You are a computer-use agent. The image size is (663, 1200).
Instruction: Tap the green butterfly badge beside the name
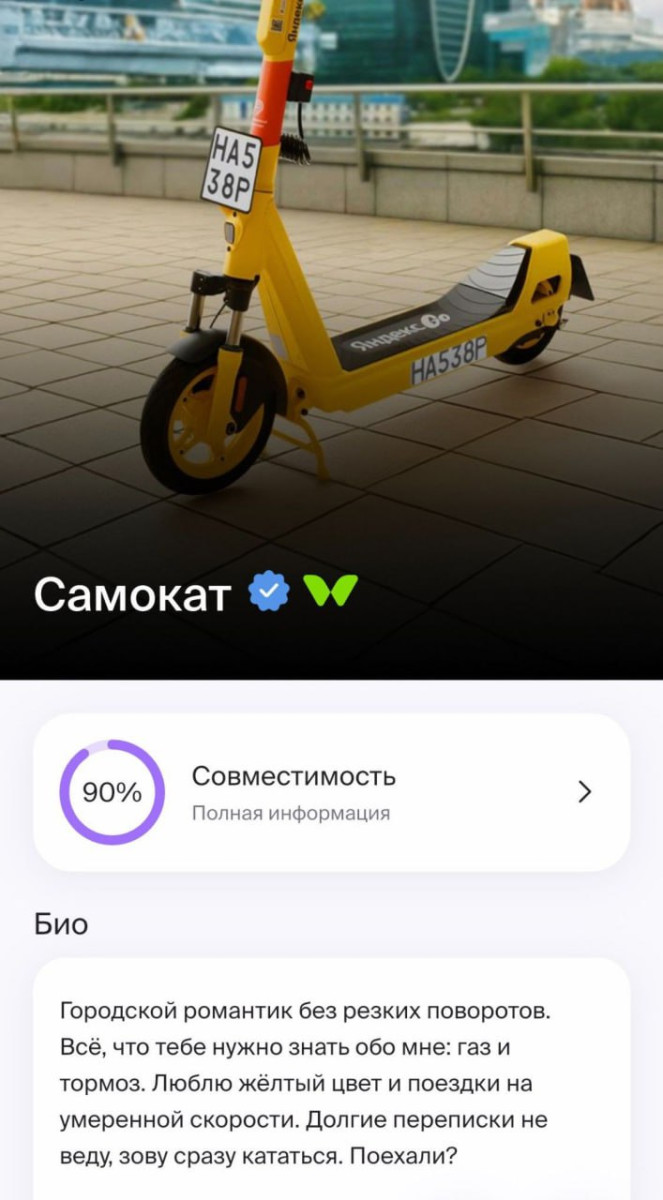[330, 592]
